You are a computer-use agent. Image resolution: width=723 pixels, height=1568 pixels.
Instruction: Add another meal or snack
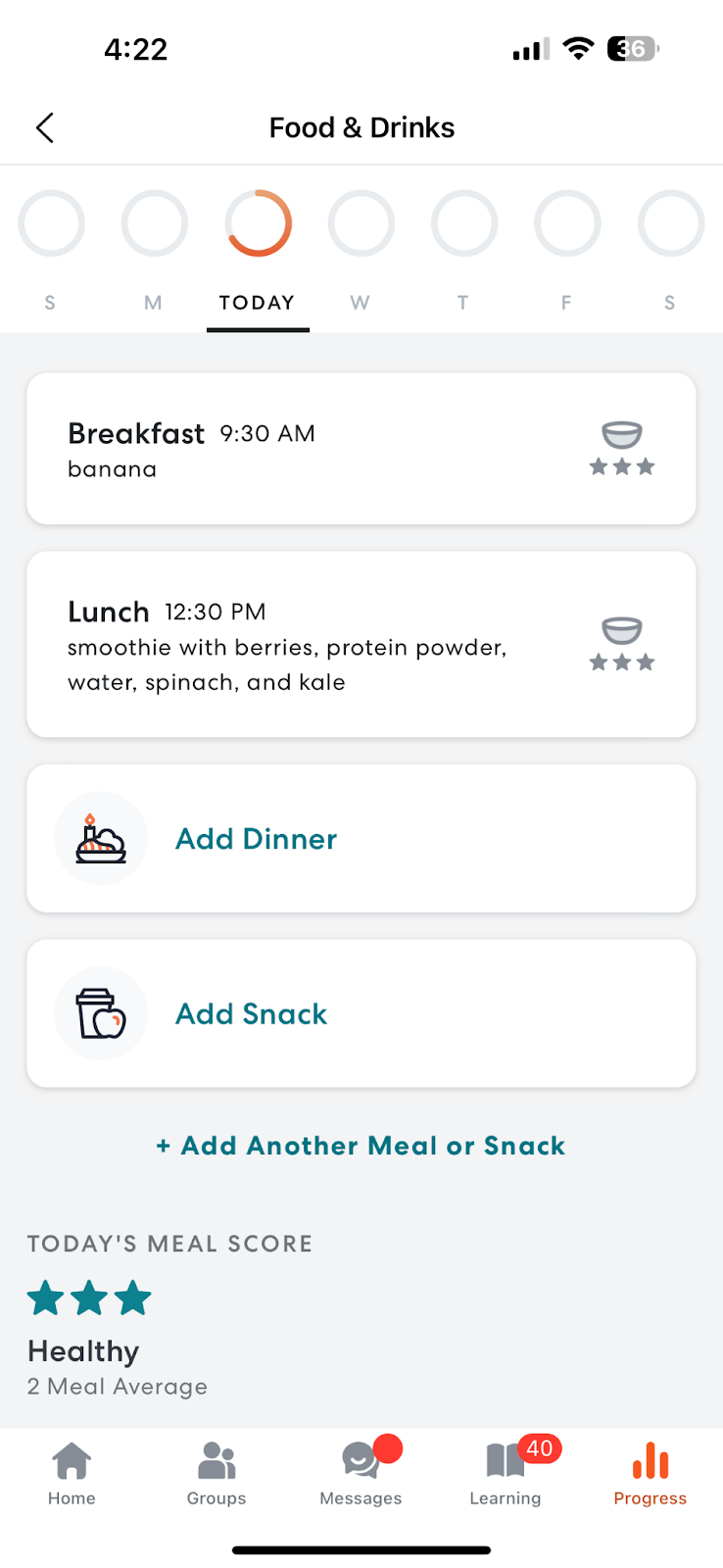pos(361,1146)
